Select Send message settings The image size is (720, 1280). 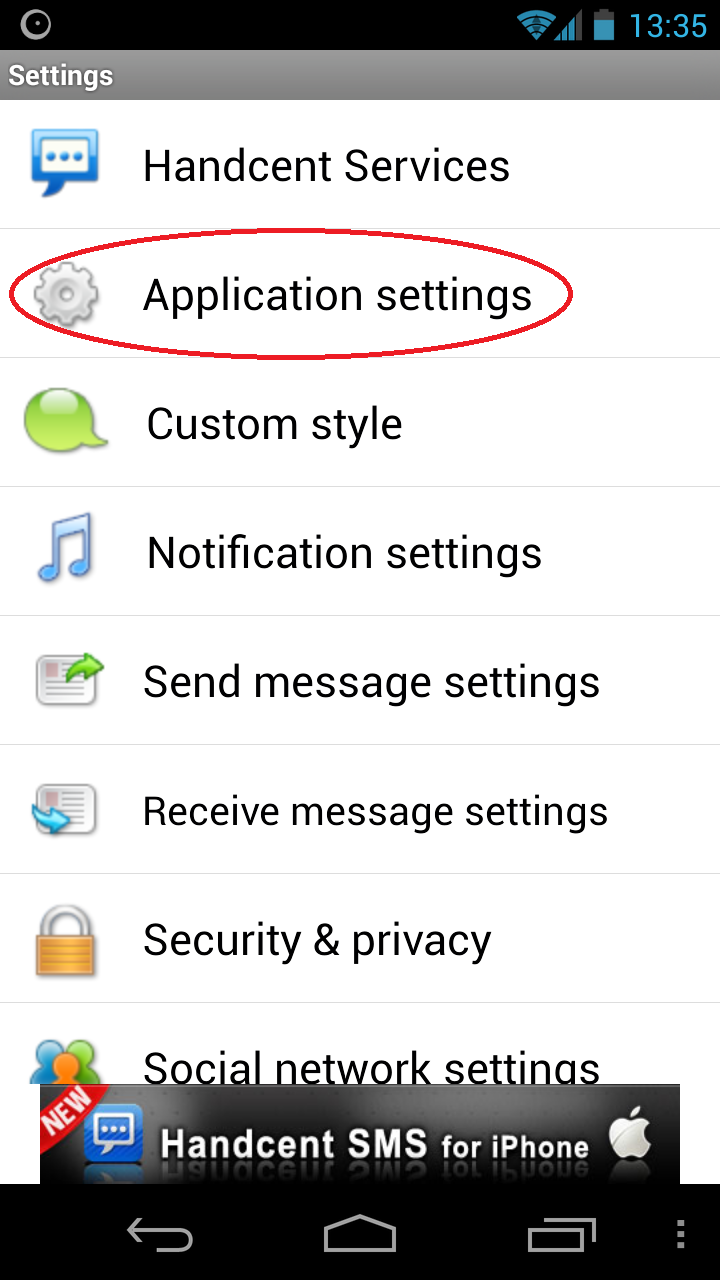pos(360,680)
